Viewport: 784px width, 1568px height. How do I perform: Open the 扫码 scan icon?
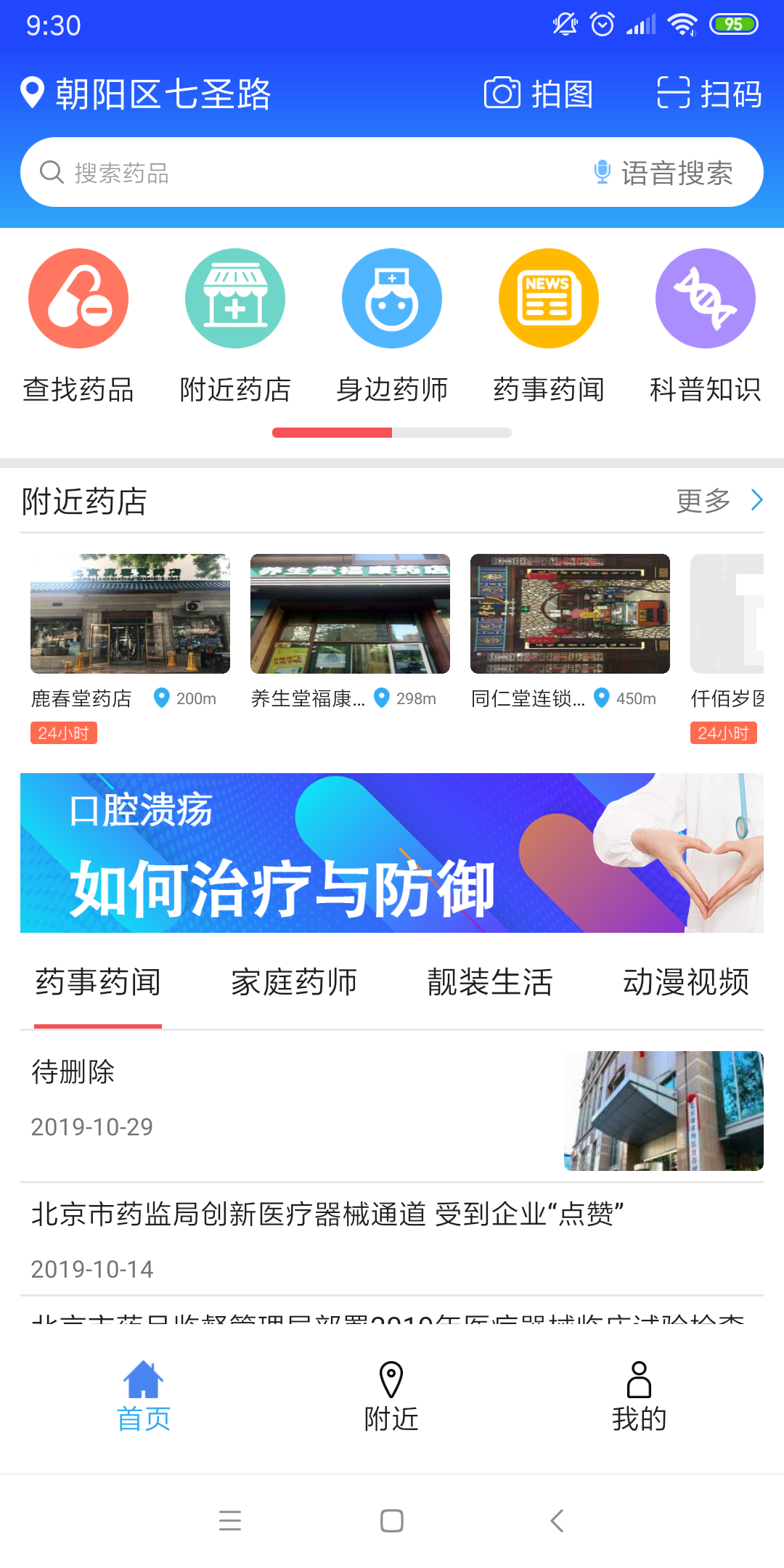pyautogui.click(x=674, y=93)
